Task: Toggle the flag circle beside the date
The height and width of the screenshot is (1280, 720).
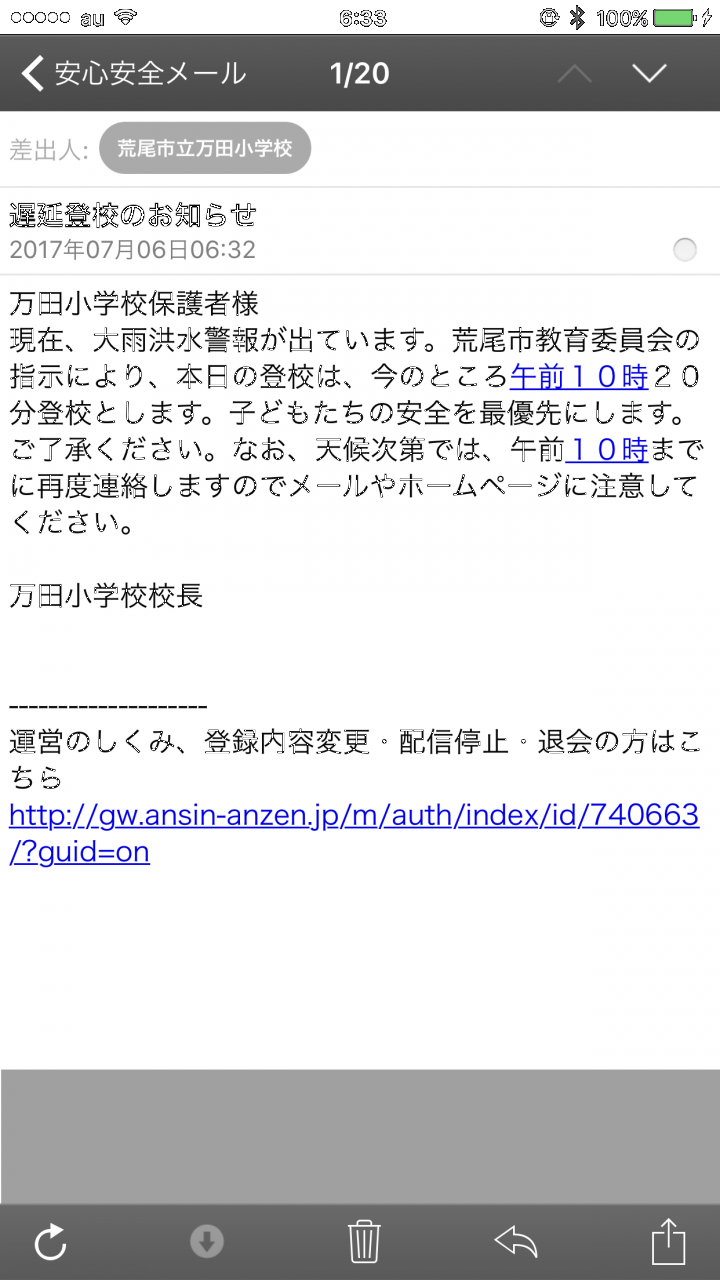Action: pos(685,250)
